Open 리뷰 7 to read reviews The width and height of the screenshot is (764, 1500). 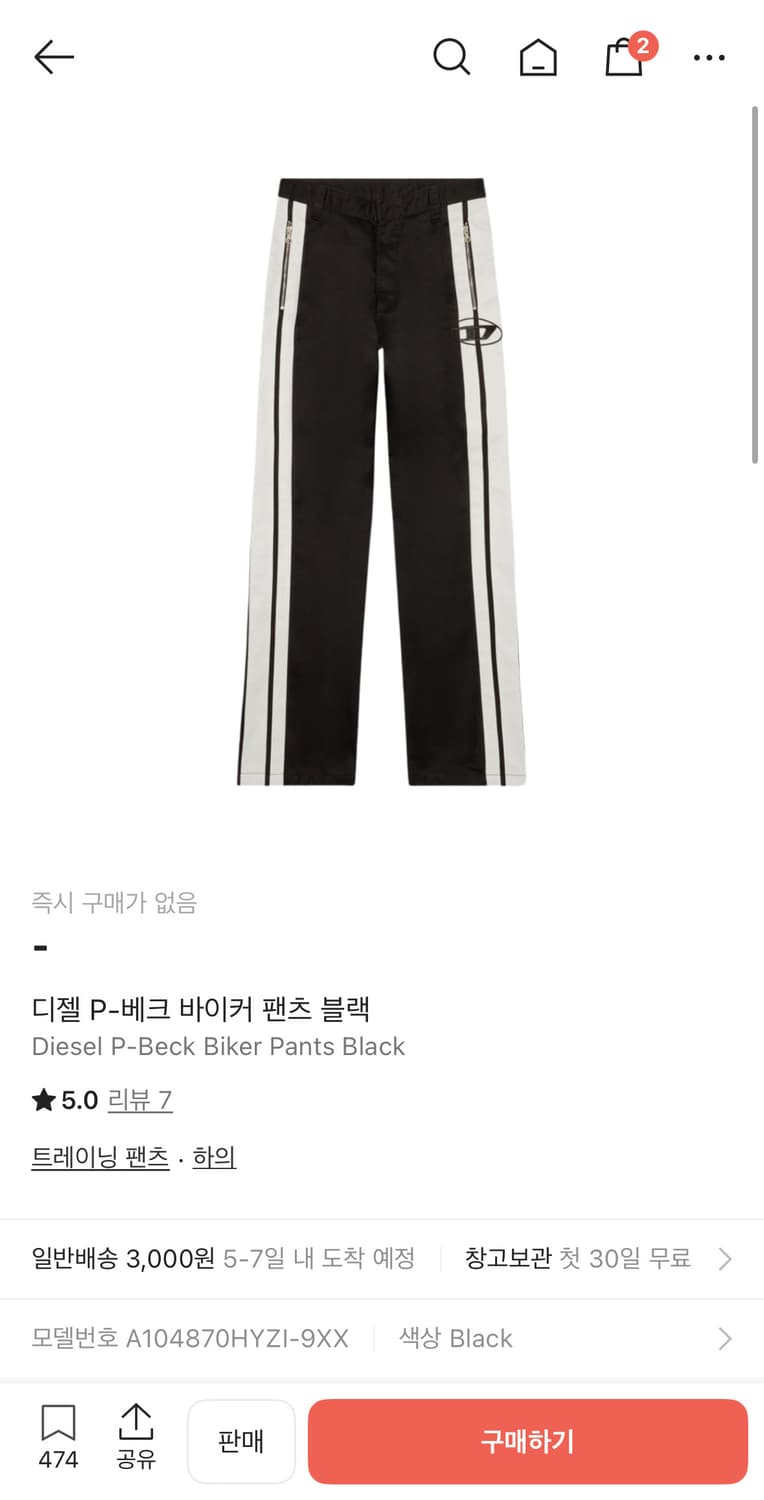(140, 1099)
